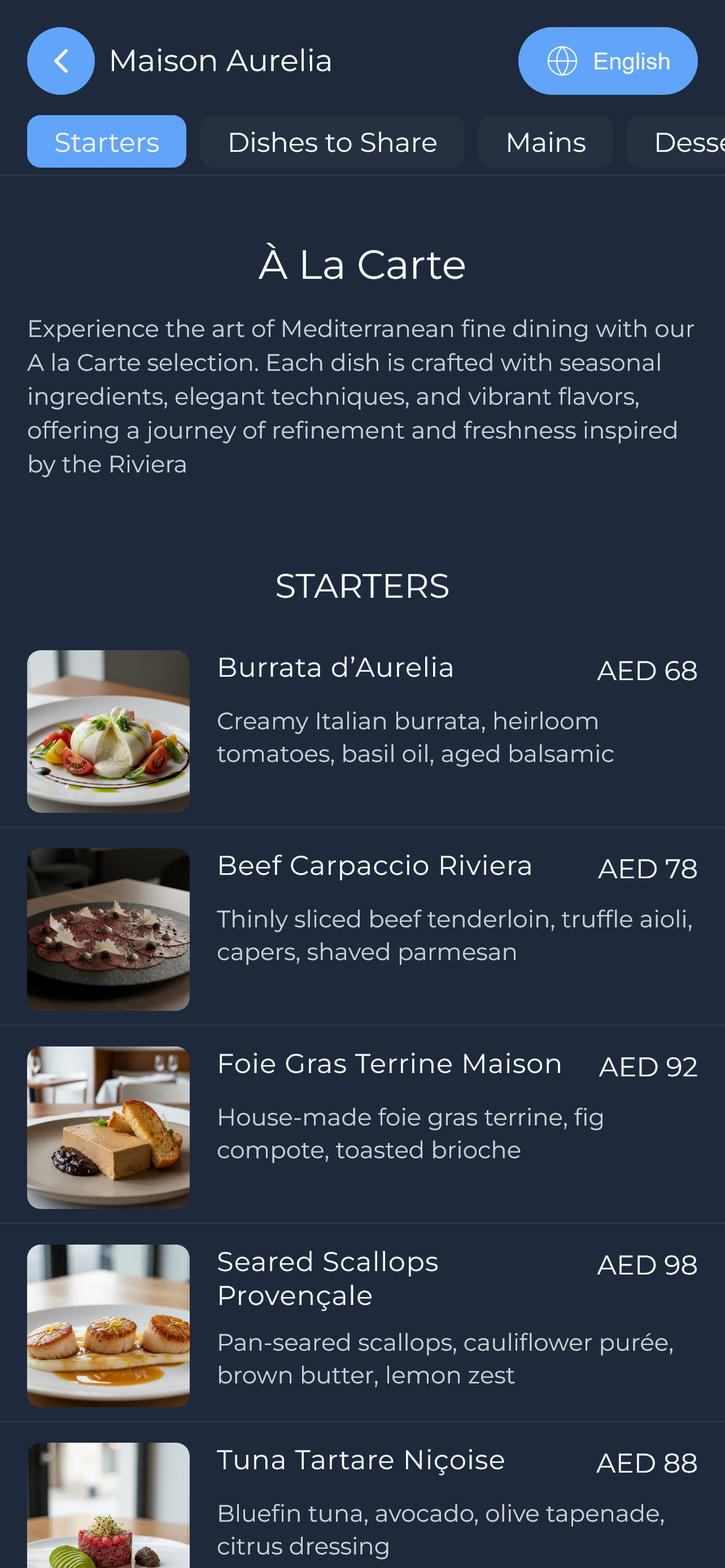
Task: Change language with the English button
Action: coord(607,61)
